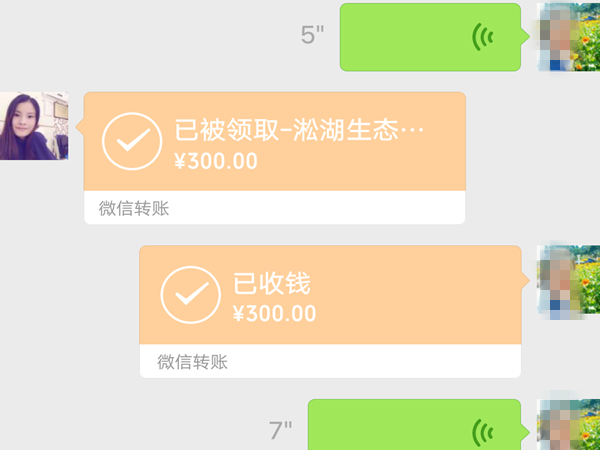Play the 5-second voice message
Viewport: 600px width, 450px height.
pyautogui.click(x=430, y=37)
